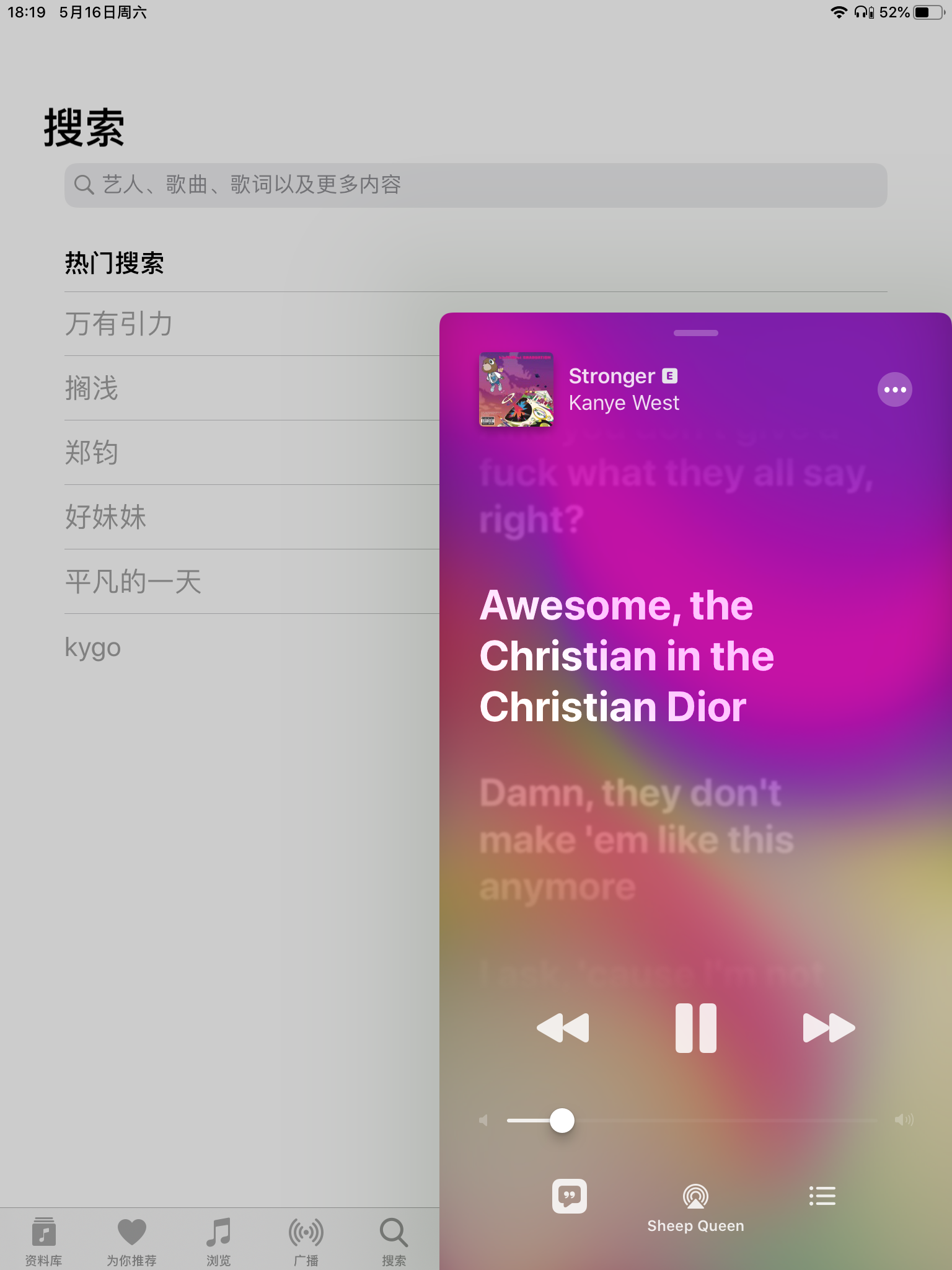Viewport: 952px width, 1270px height.
Task: Tap the Stronger album artwork
Action: tap(516, 389)
